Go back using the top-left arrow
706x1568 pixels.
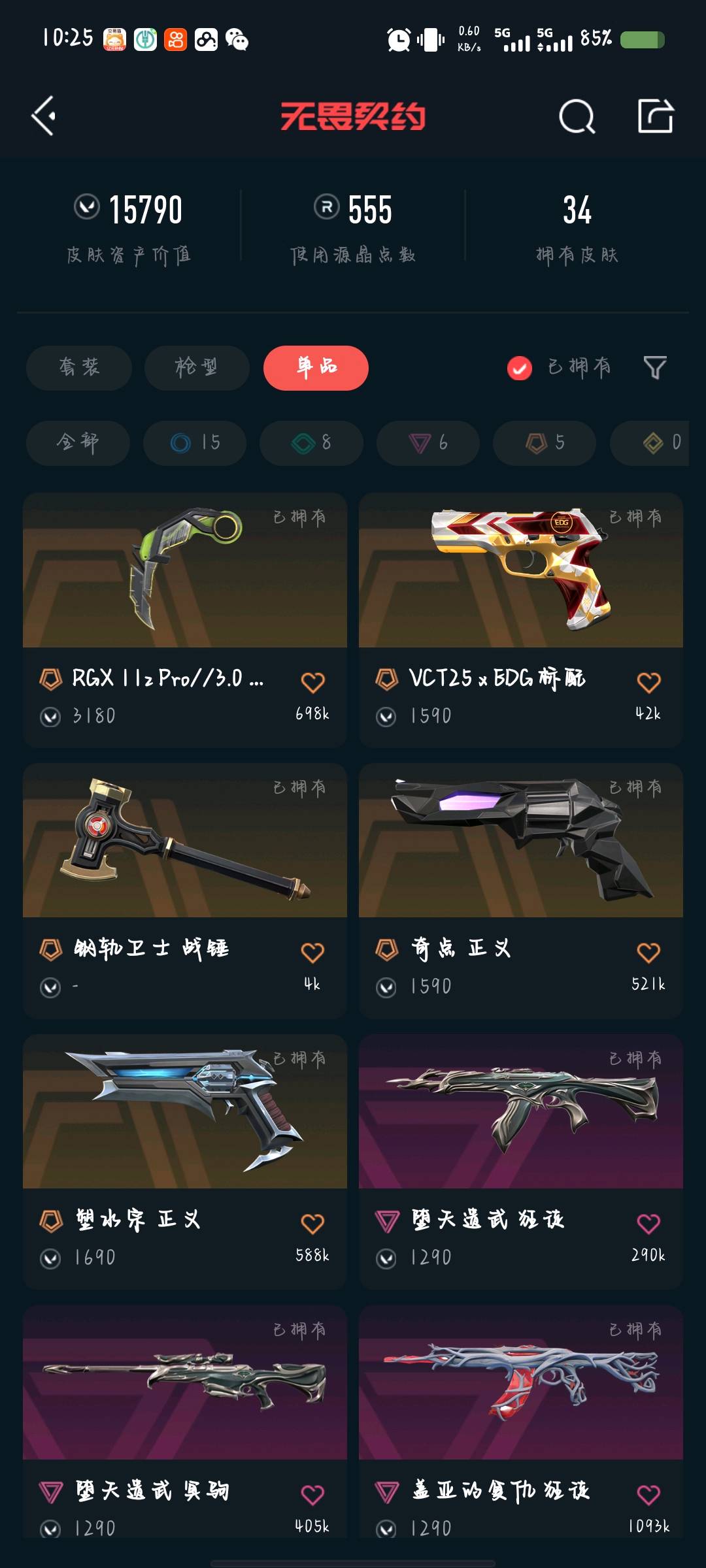[x=44, y=116]
